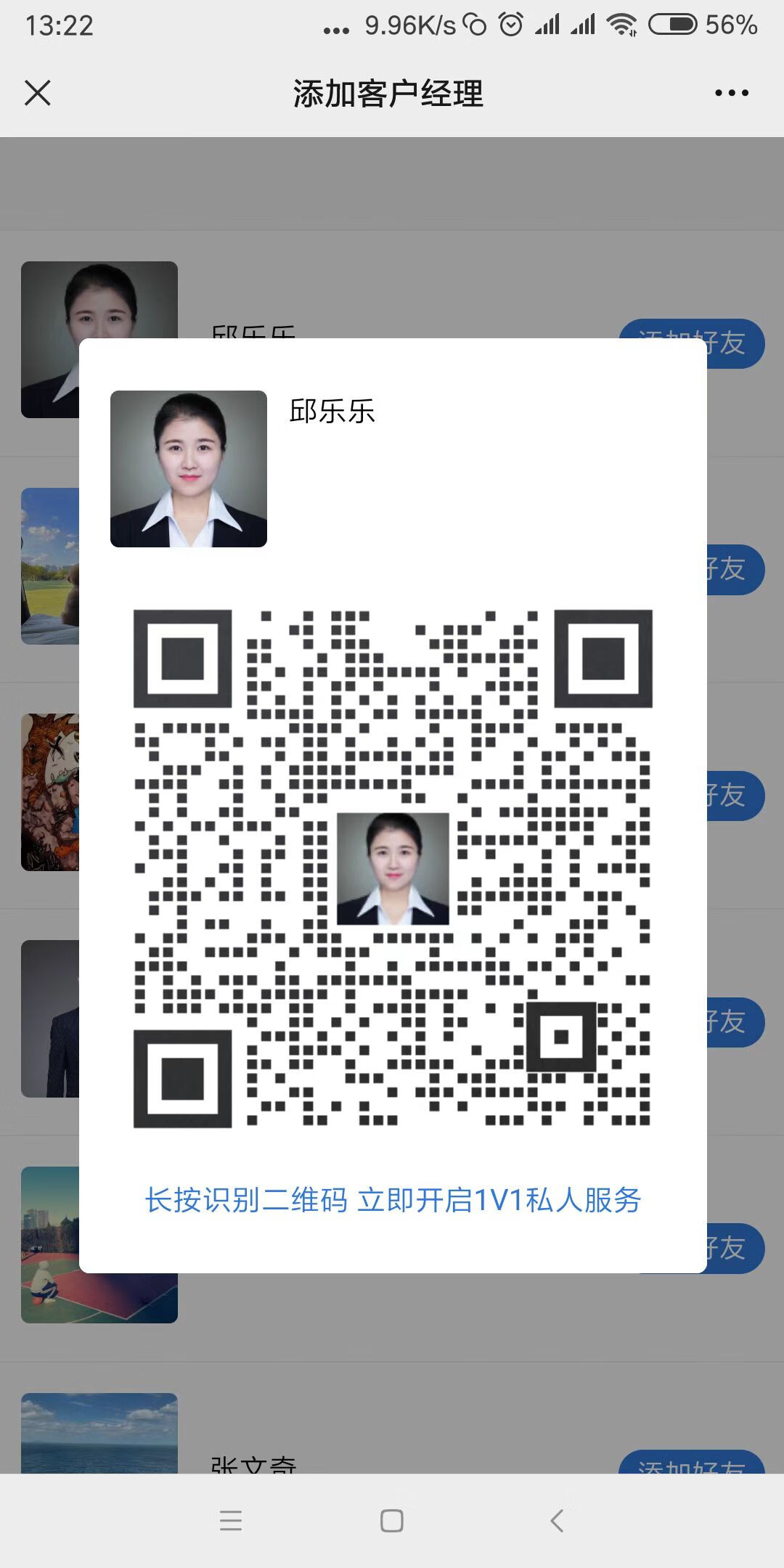The width and height of the screenshot is (784, 1568).
Task: Tap 添加好友 button for 张文奇
Action: [691, 1463]
